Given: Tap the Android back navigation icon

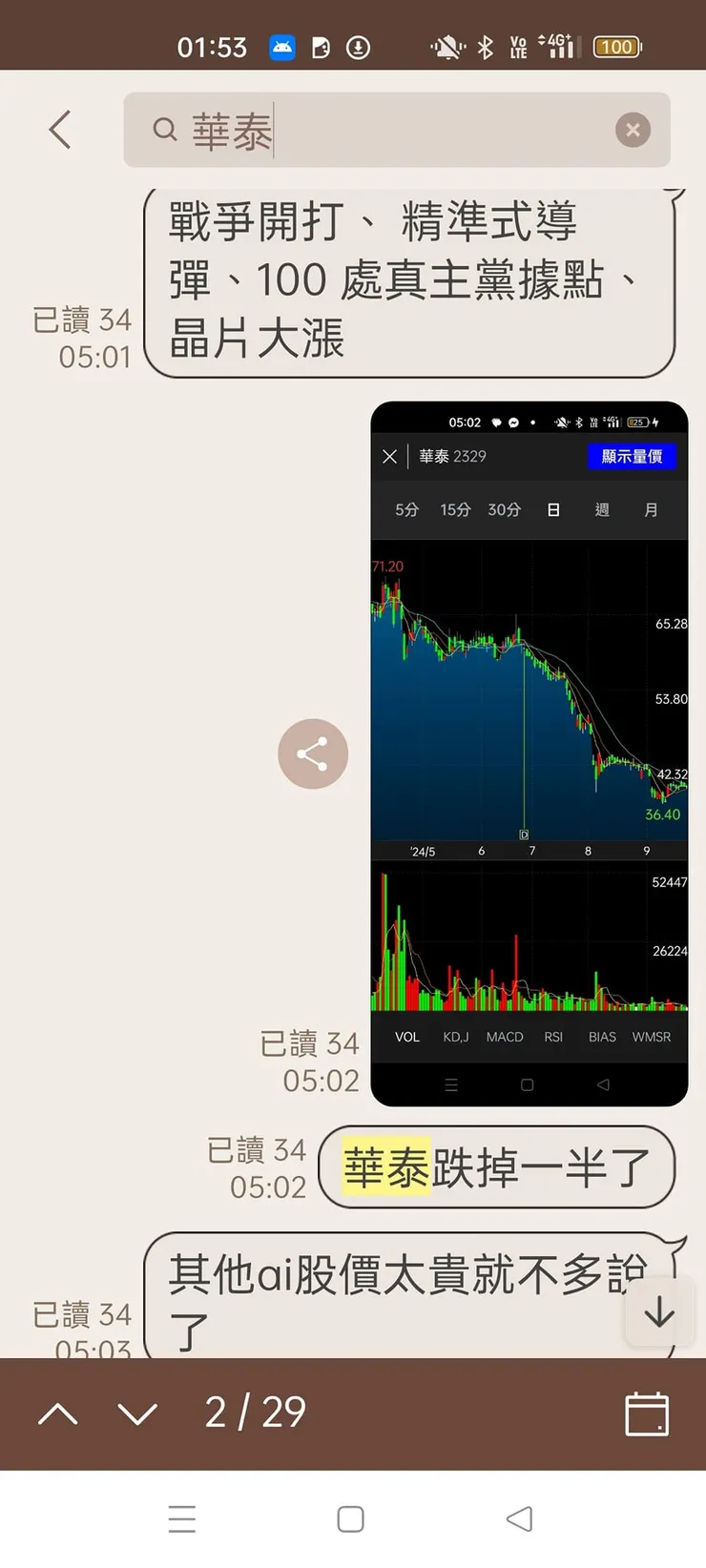Looking at the screenshot, I should coord(520,1518).
